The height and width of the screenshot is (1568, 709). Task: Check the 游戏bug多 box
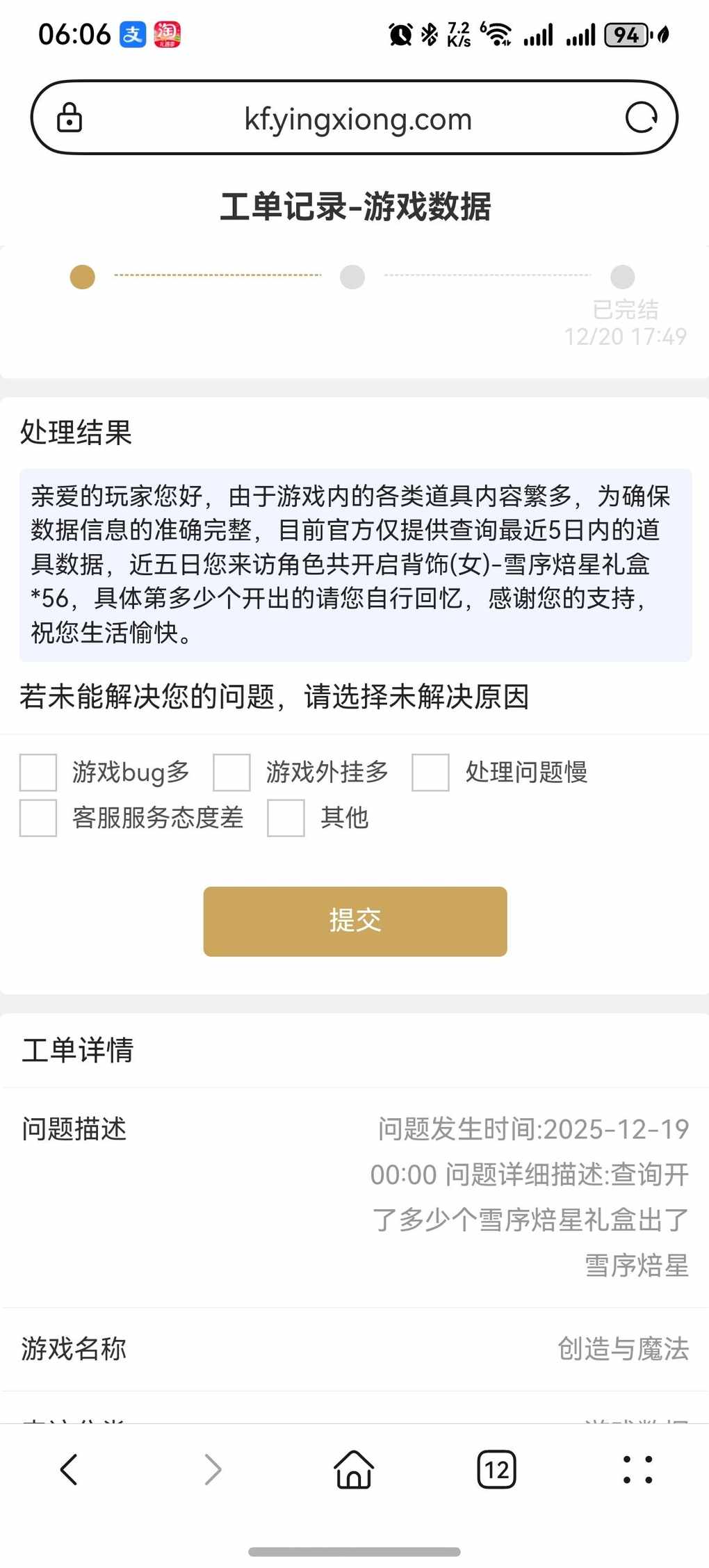[x=38, y=773]
